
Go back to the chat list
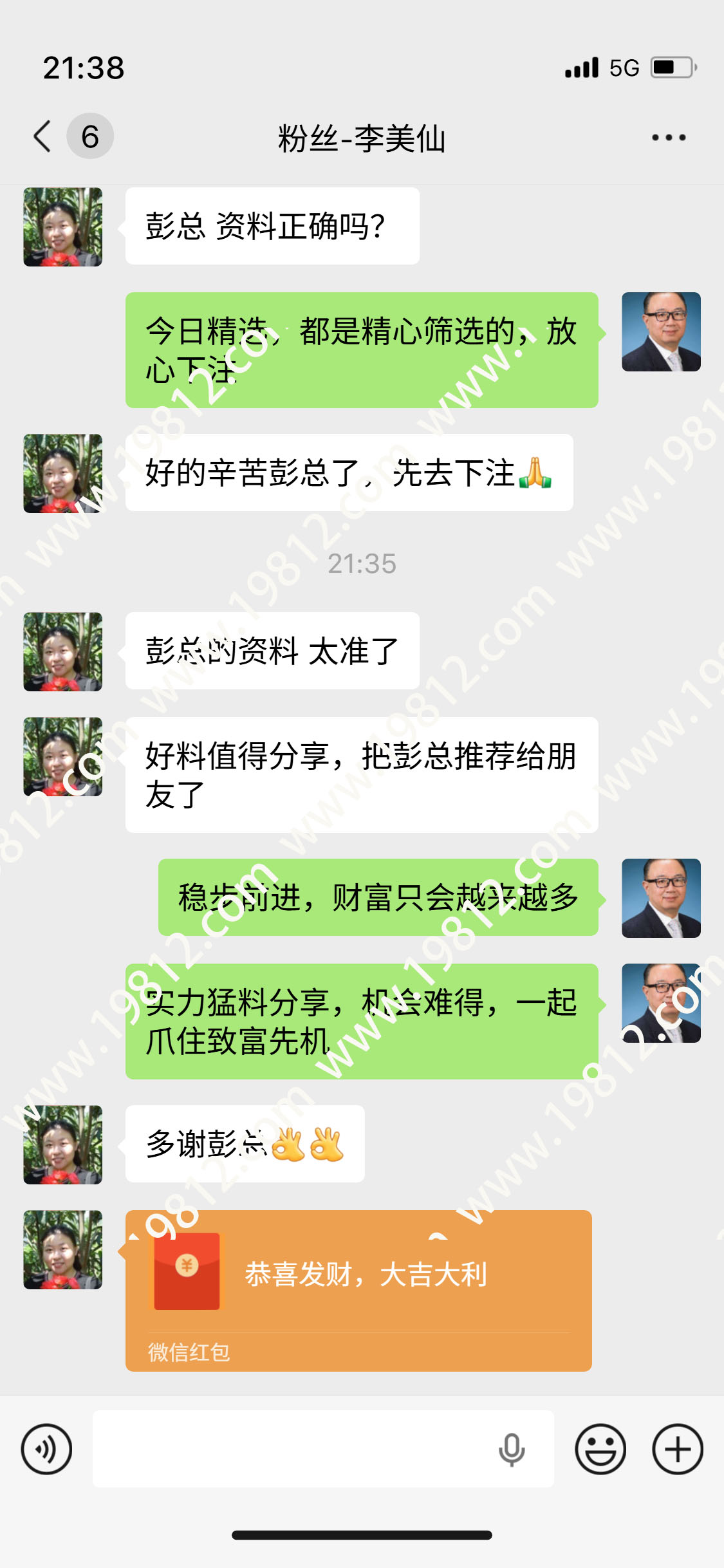tap(44, 136)
